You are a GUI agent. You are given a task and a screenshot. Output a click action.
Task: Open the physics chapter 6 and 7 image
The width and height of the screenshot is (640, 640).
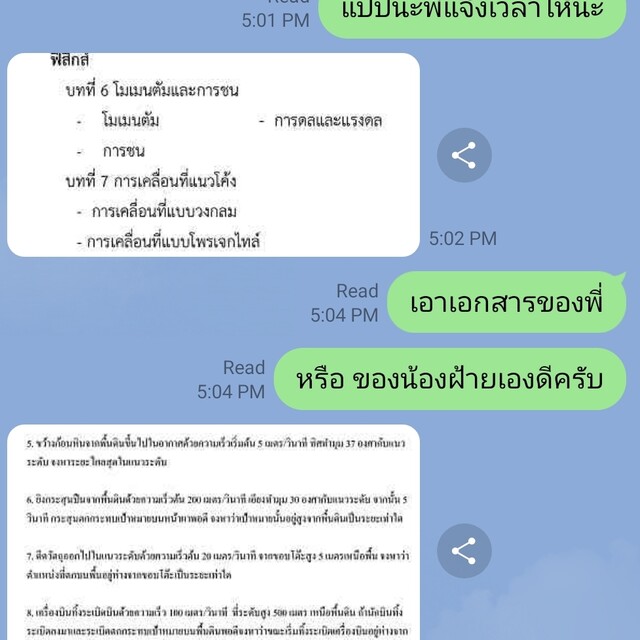click(213, 155)
